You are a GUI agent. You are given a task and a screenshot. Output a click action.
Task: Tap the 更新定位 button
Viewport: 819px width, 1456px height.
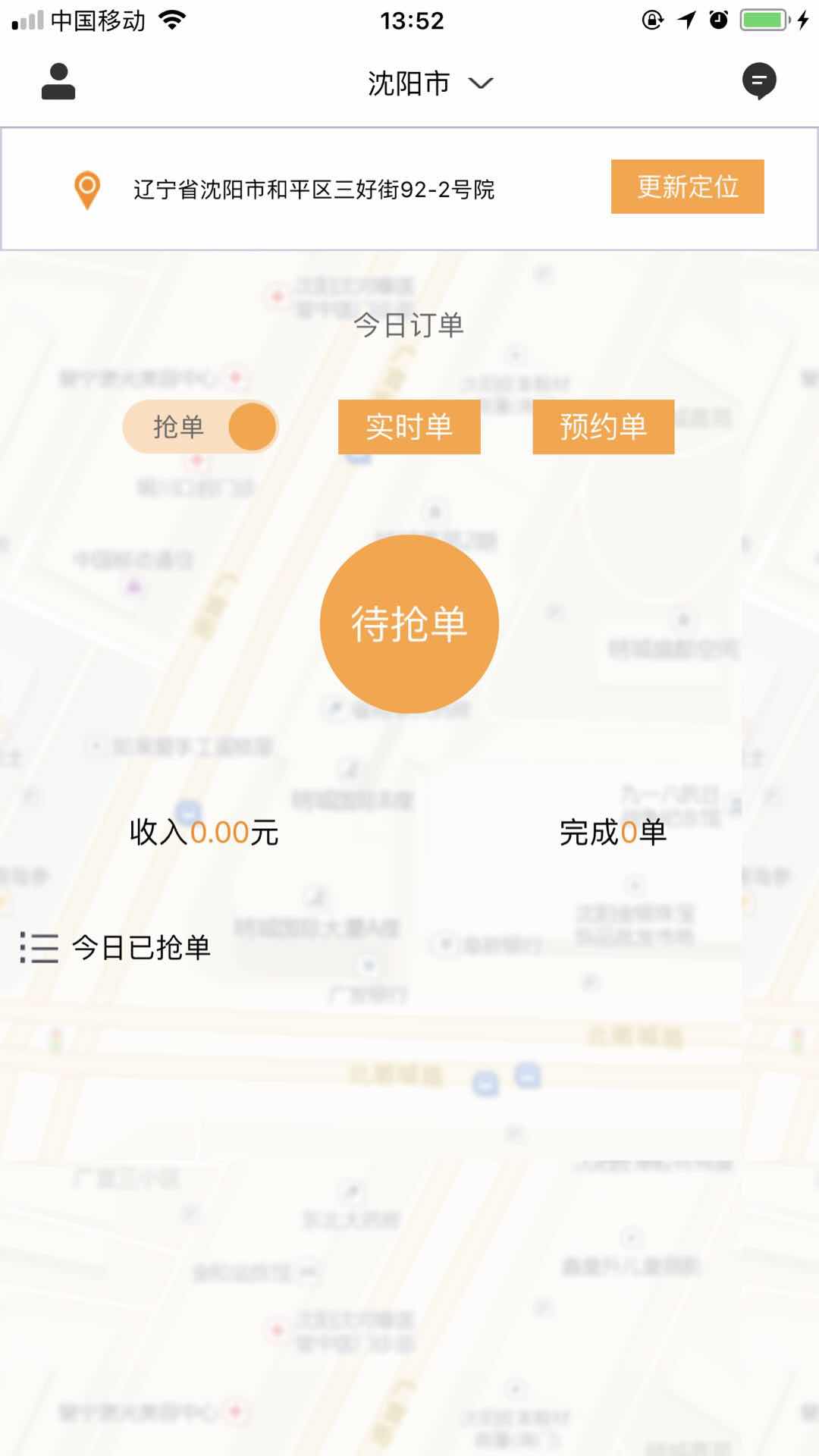[x=687, y=187]
